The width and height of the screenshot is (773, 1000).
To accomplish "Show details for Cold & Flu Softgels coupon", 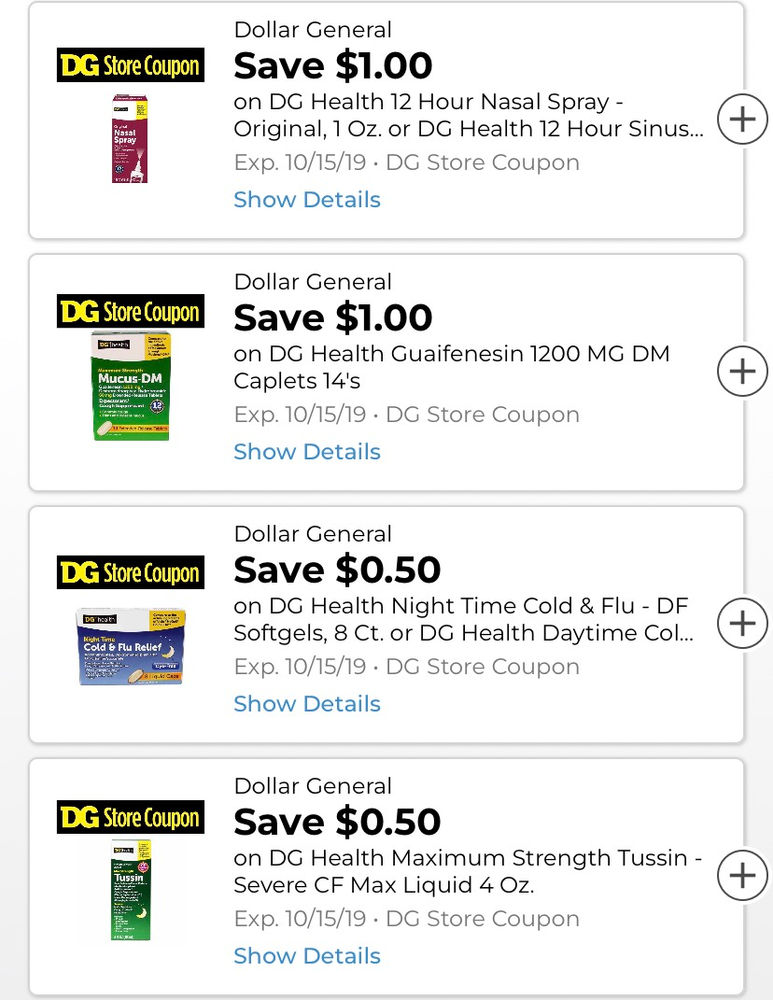I will pos(307,704).
